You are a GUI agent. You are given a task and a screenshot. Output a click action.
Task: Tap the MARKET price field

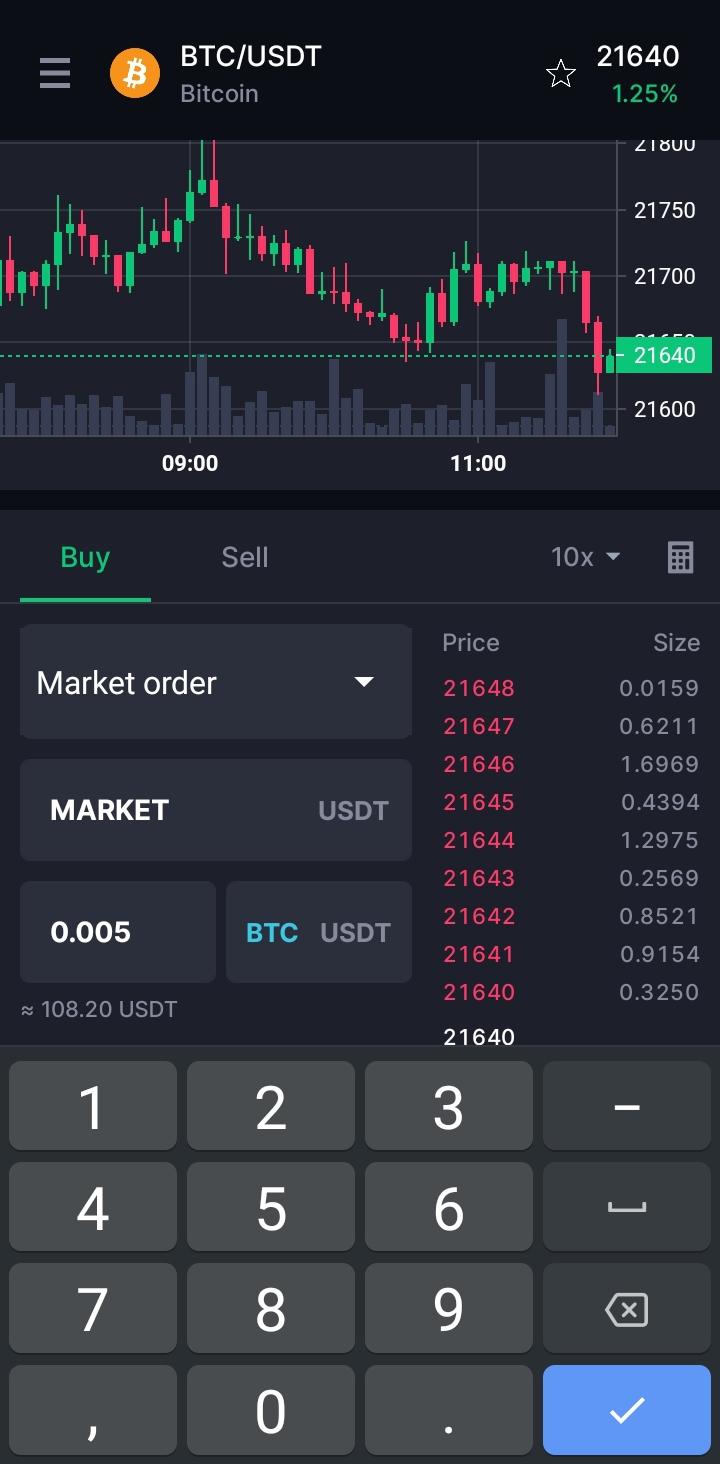216,810
